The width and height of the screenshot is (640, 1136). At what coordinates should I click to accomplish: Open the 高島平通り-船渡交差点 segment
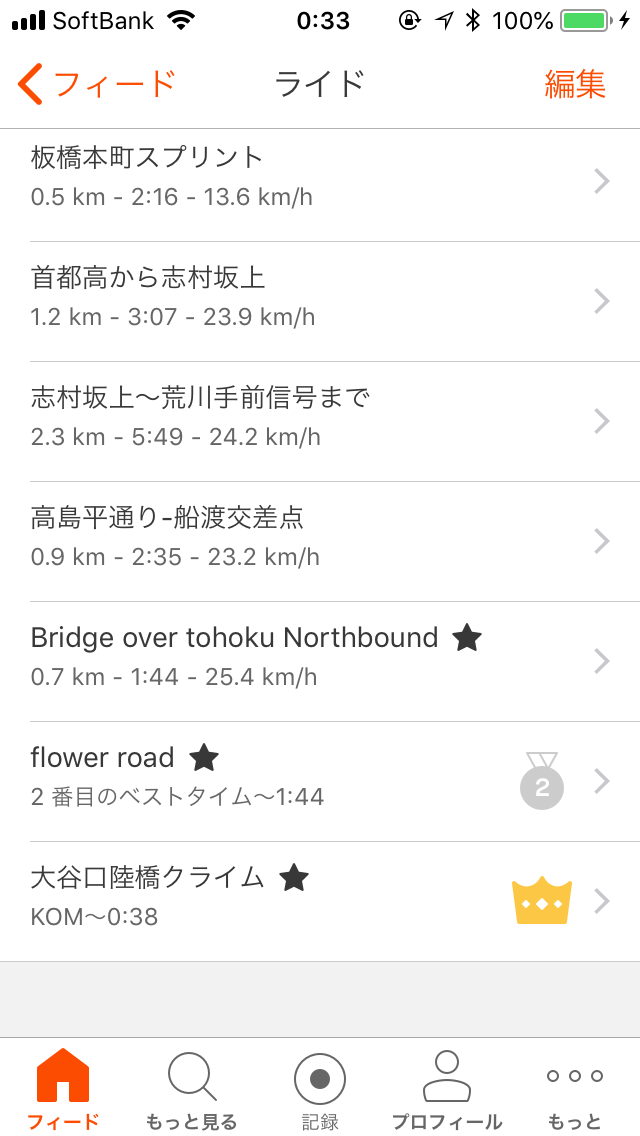point(320,541)
